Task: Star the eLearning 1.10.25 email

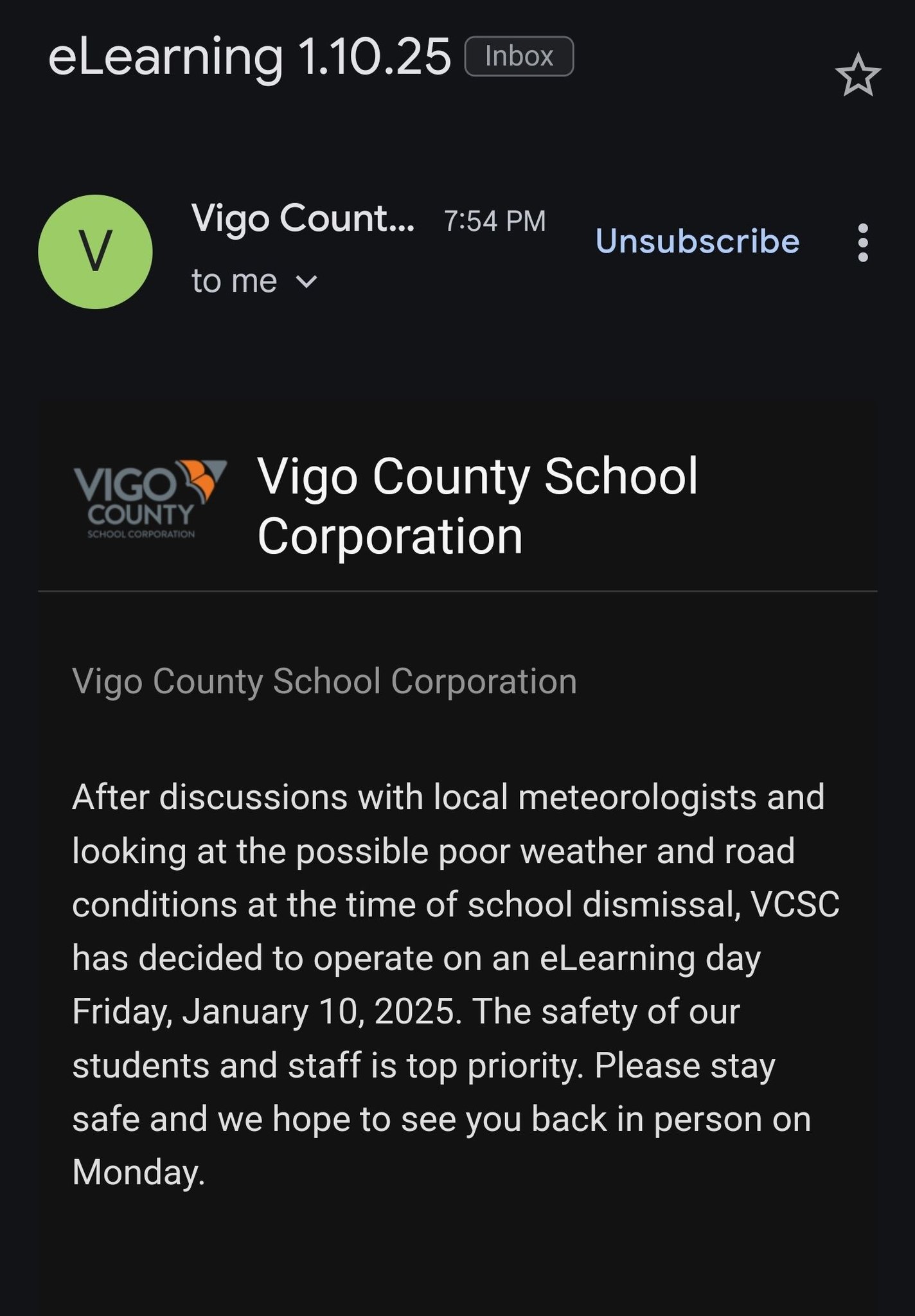Action: [x=858, y=76]
